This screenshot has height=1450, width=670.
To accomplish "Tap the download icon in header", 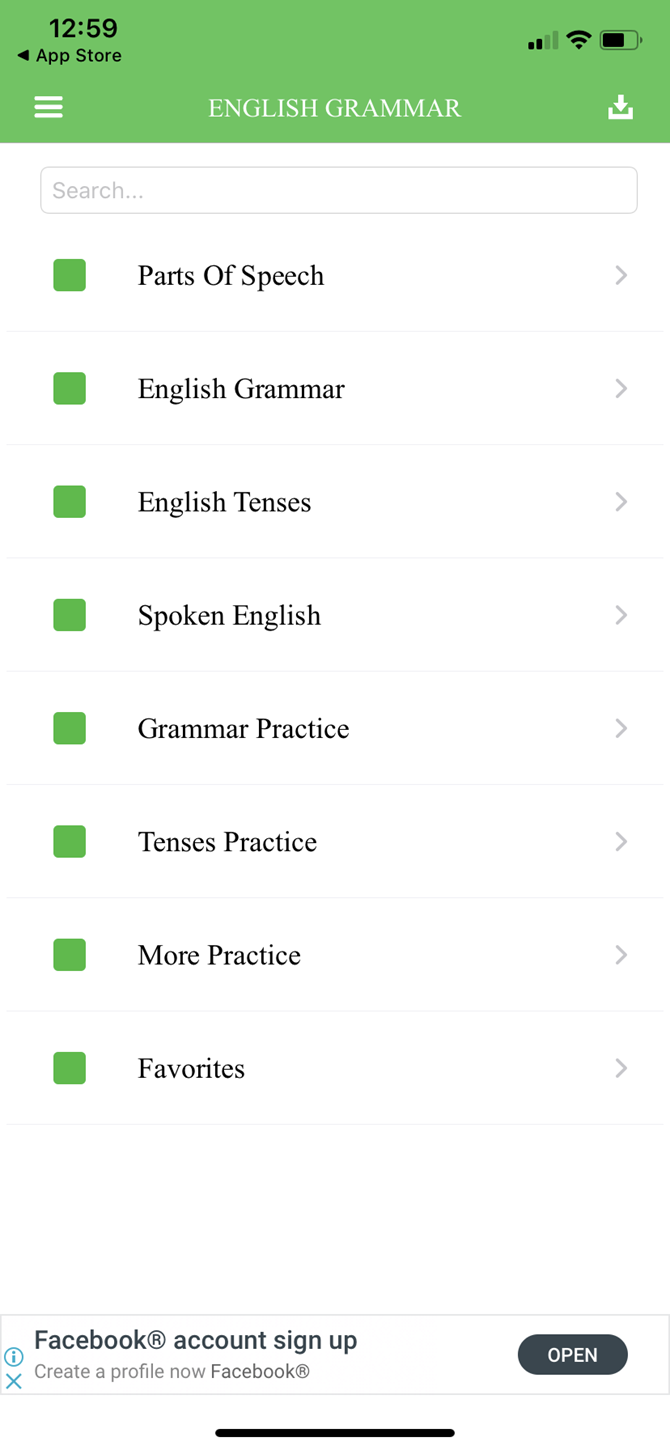I will pos(620,107).
